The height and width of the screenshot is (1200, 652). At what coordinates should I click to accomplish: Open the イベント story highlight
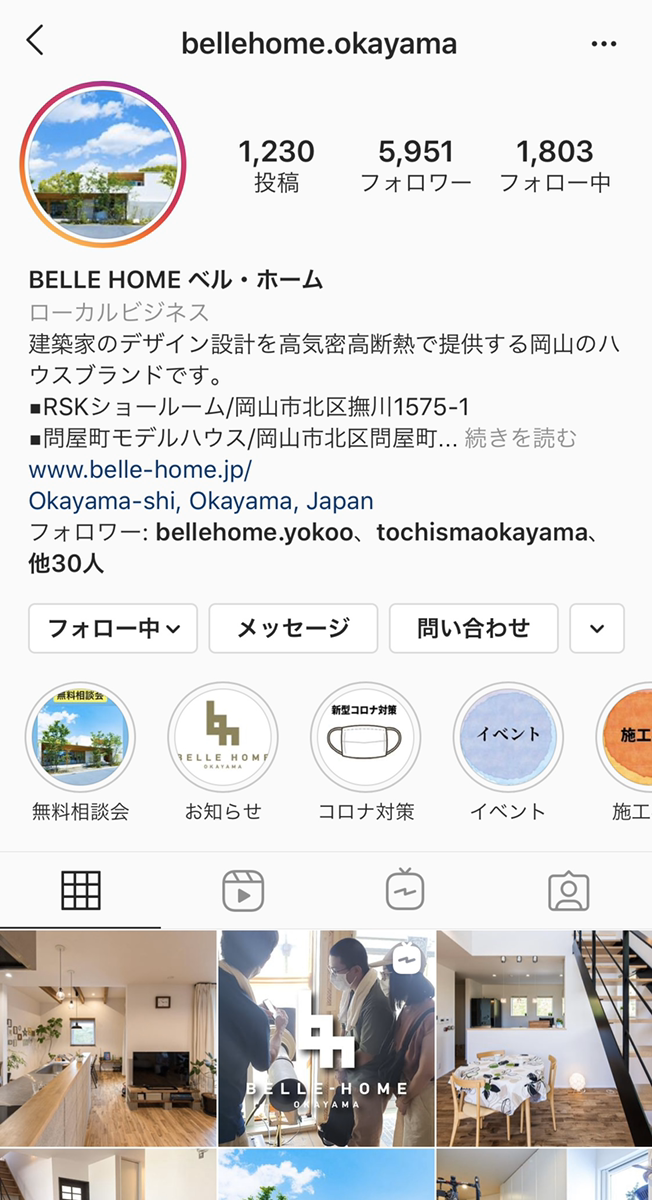point(508,738)
